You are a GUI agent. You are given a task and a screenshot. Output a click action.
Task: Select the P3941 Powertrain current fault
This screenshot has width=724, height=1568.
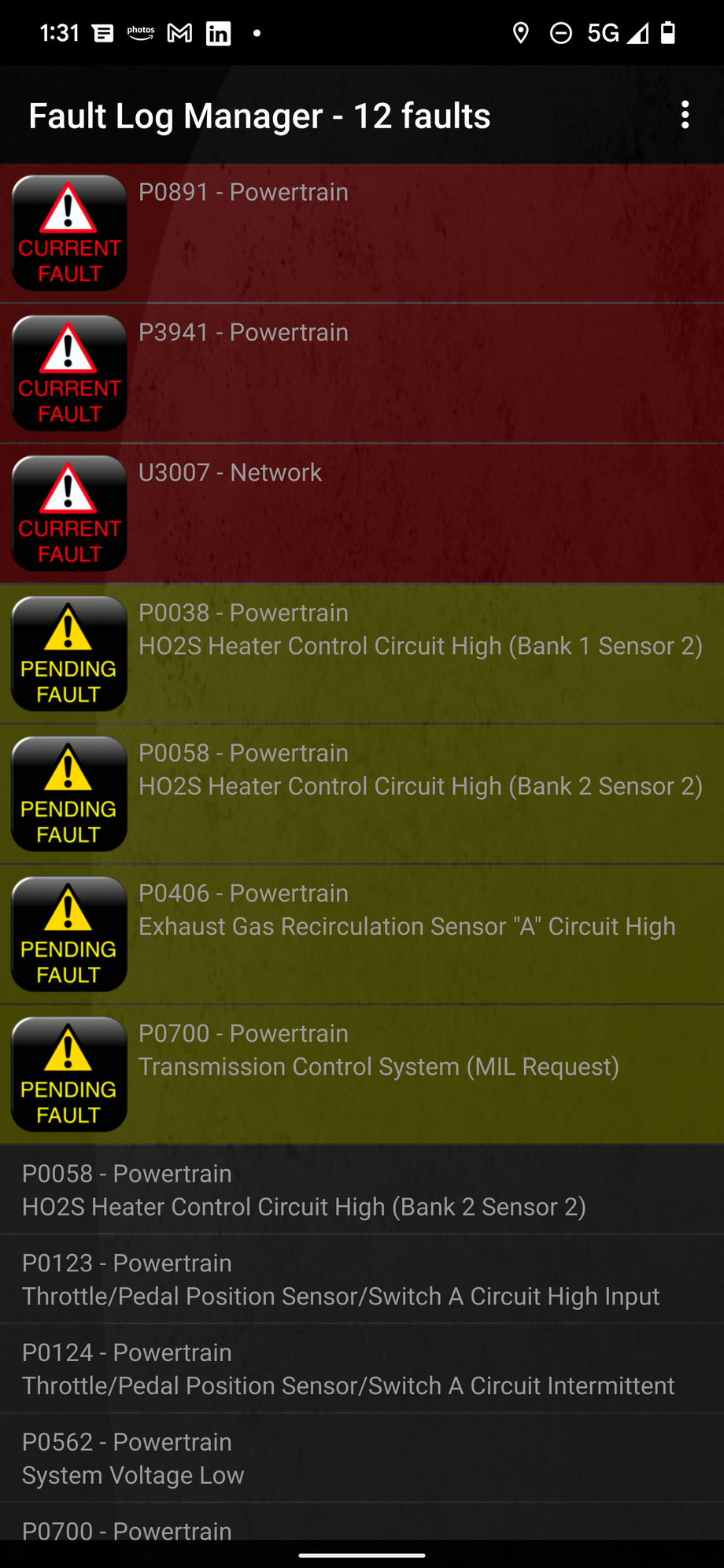pos(362,373)
